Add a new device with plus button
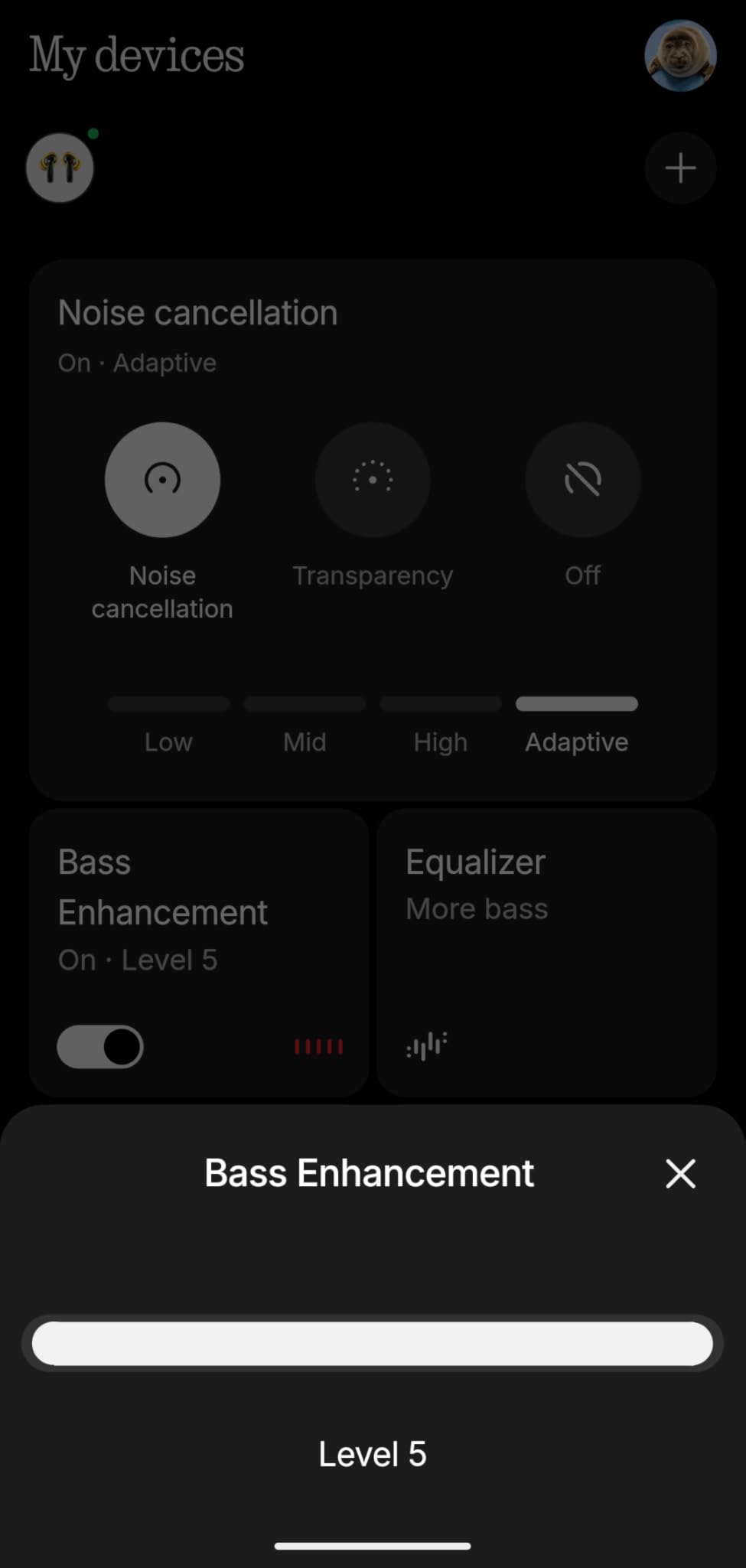Viewport: 746px width, 1568px height. click(x=680, y=168)
